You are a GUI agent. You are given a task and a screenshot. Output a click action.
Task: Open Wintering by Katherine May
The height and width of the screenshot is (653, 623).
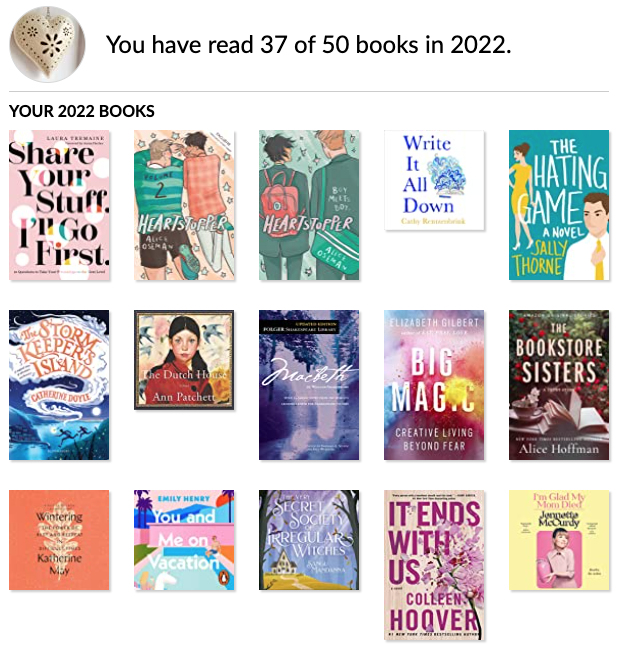tap(59, 540)
